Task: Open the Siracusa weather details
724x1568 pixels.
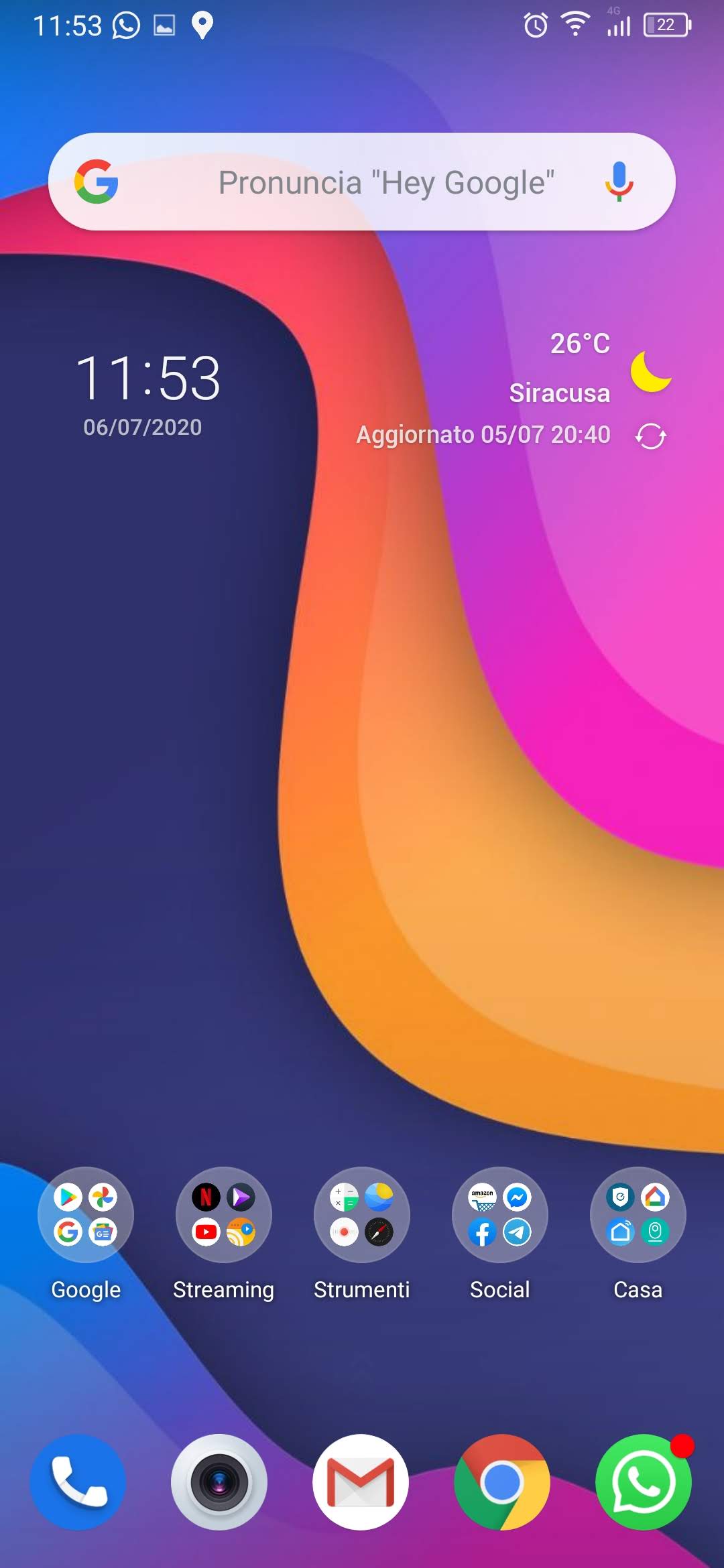Action: pyautogui.click(x=559, y=393)
